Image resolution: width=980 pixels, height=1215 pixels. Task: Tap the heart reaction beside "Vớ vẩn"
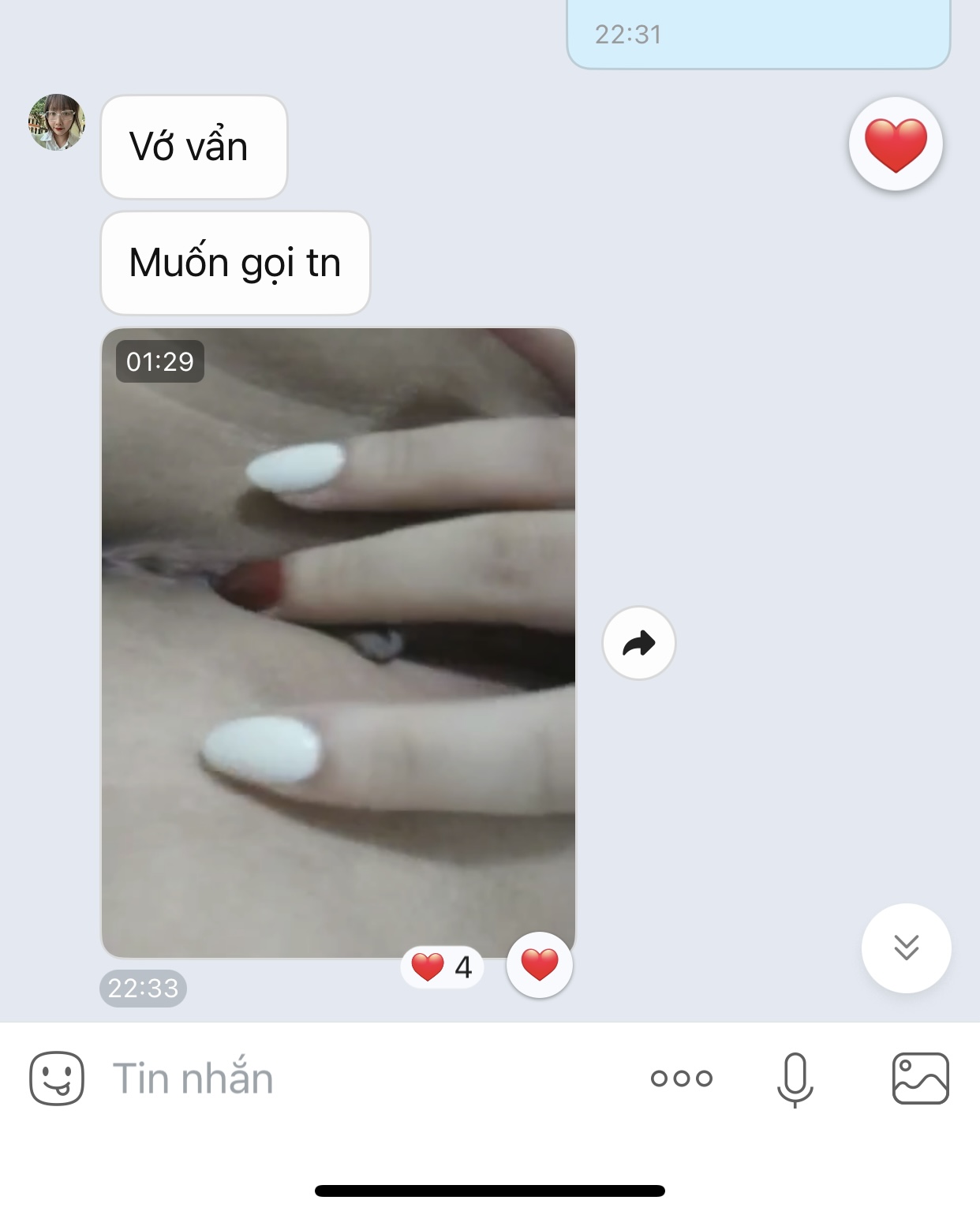896,144
